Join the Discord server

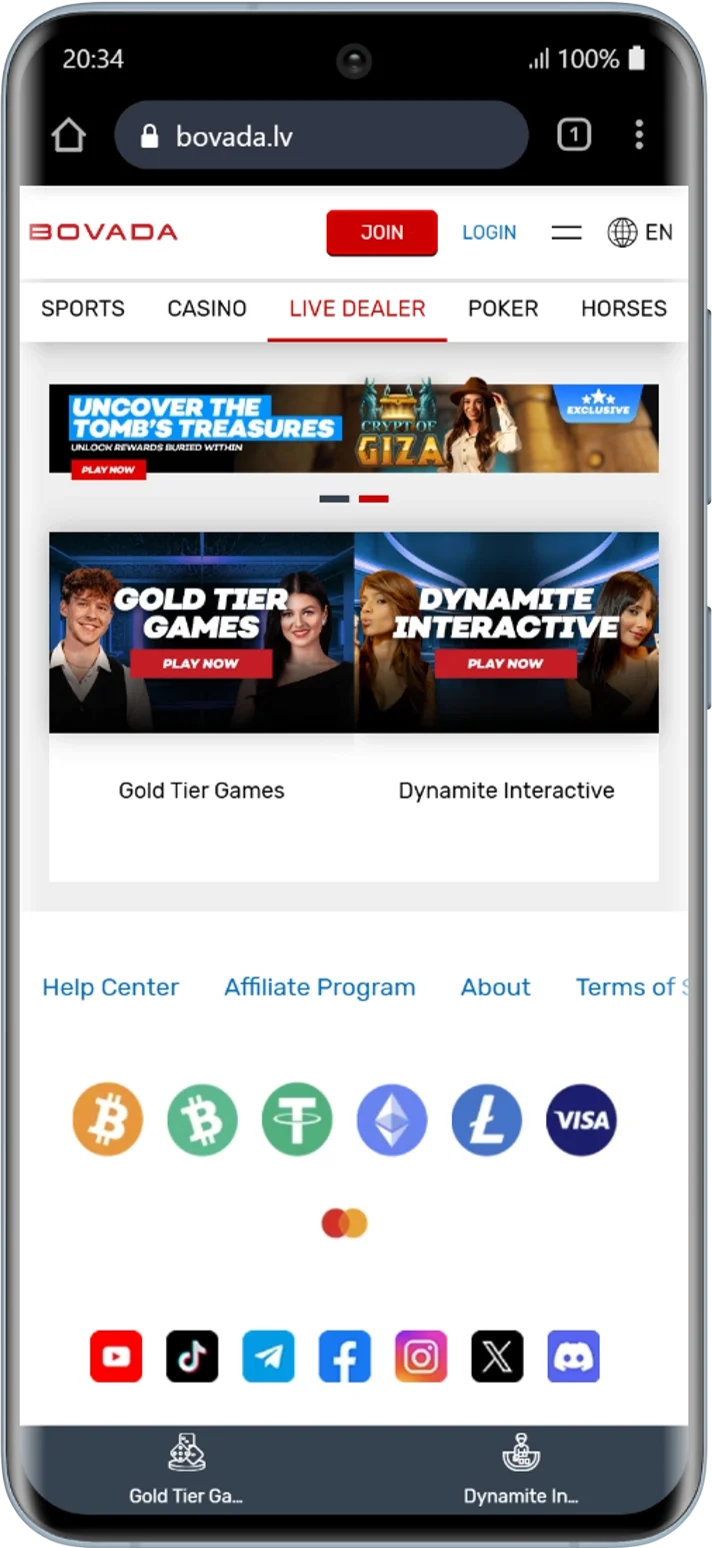coord(574,1356)
